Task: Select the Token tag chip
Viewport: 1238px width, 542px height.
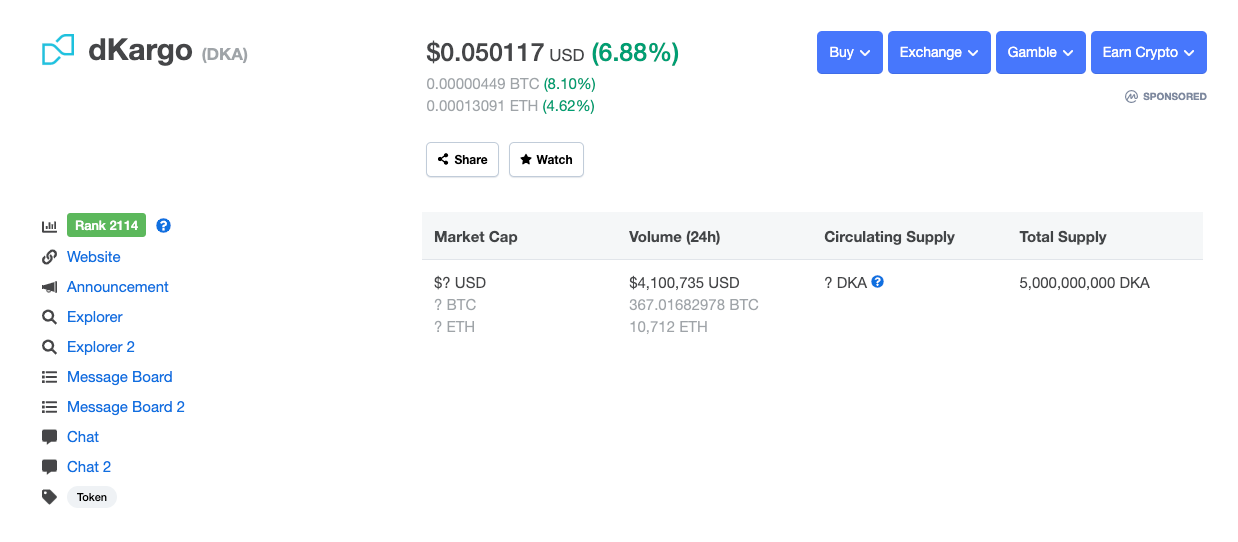Action: (92, 497)
